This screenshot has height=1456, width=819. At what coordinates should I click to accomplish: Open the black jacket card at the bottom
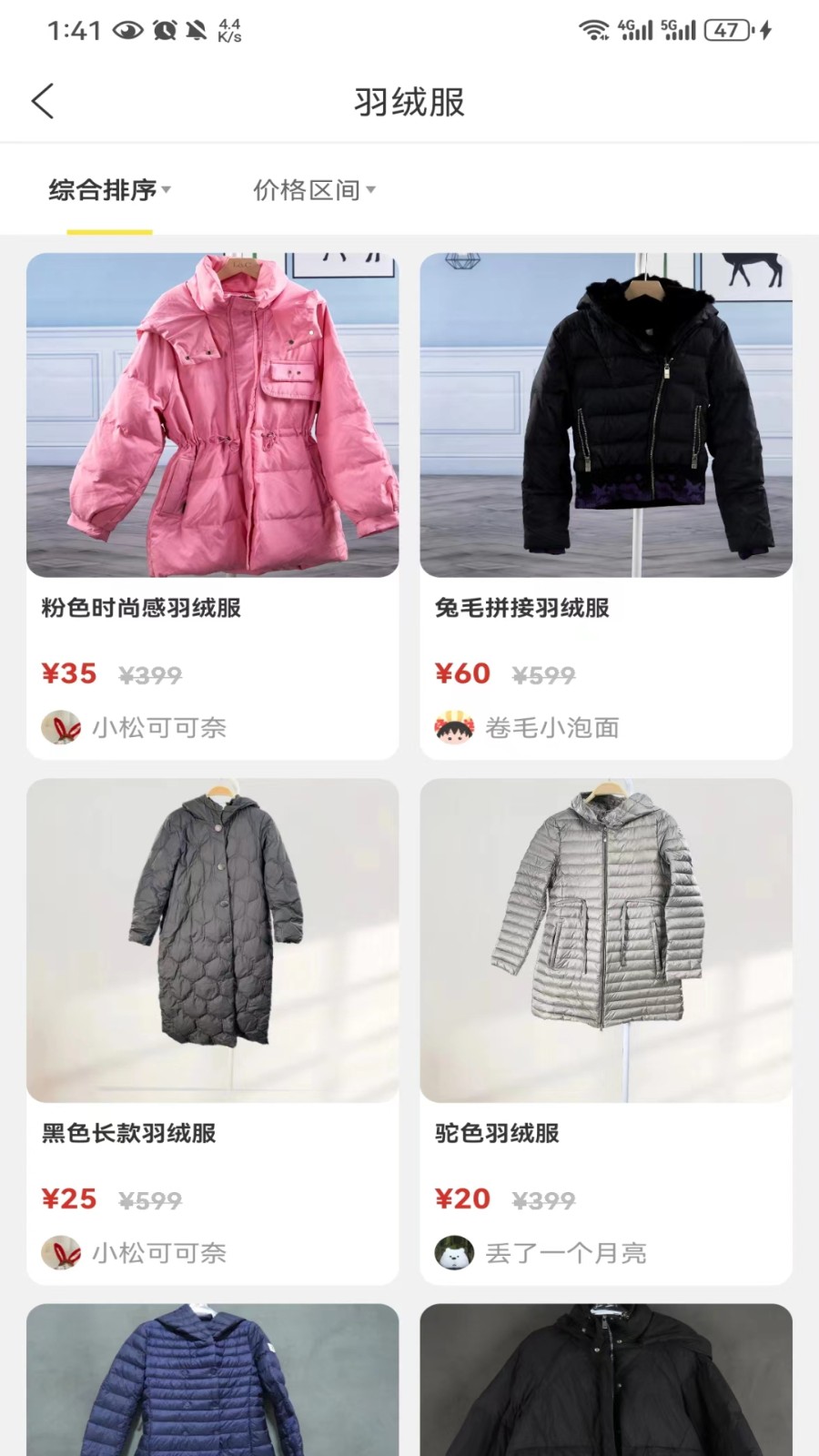[605, 1379]
